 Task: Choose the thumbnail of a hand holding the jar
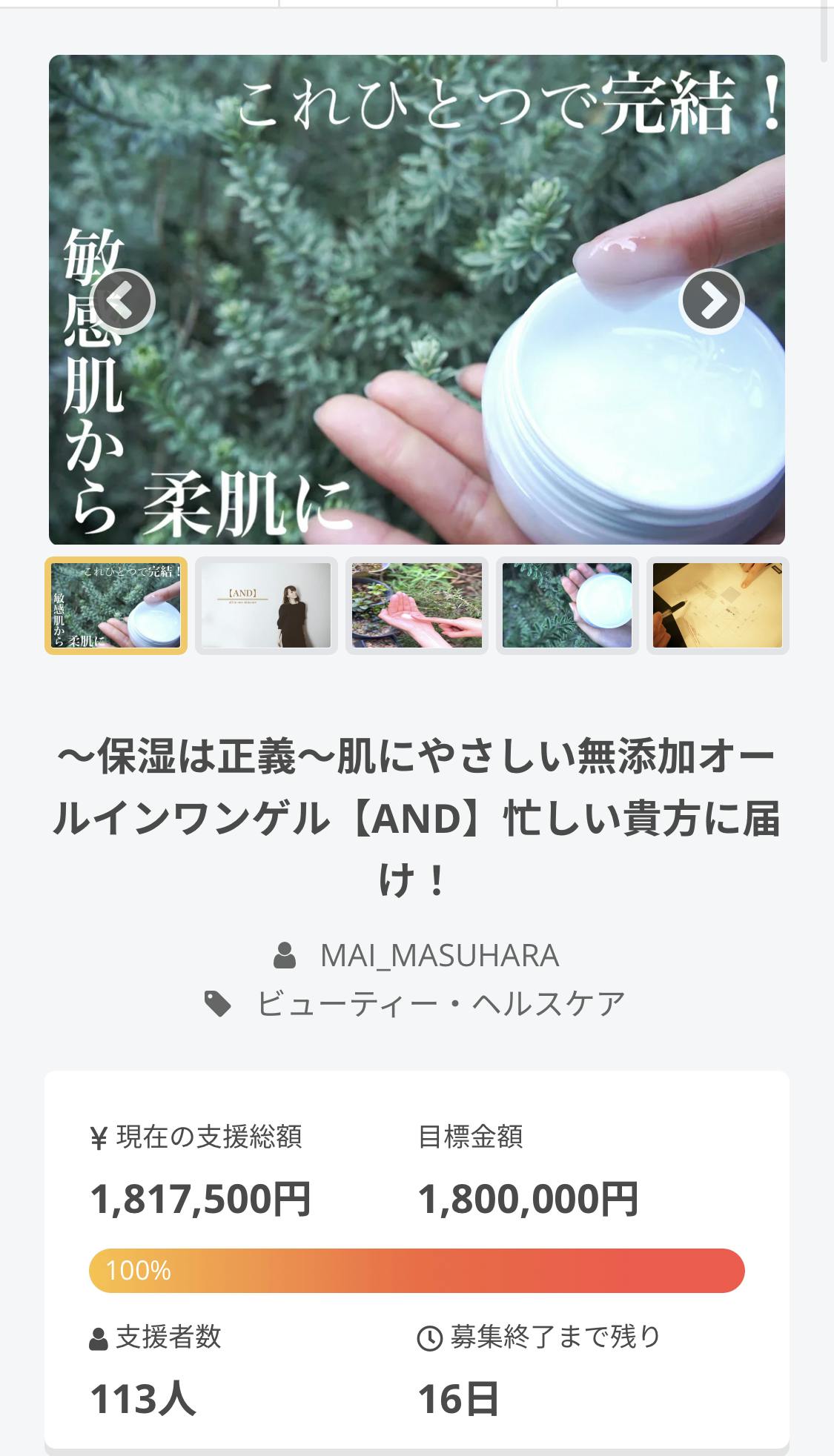point(567,605)
